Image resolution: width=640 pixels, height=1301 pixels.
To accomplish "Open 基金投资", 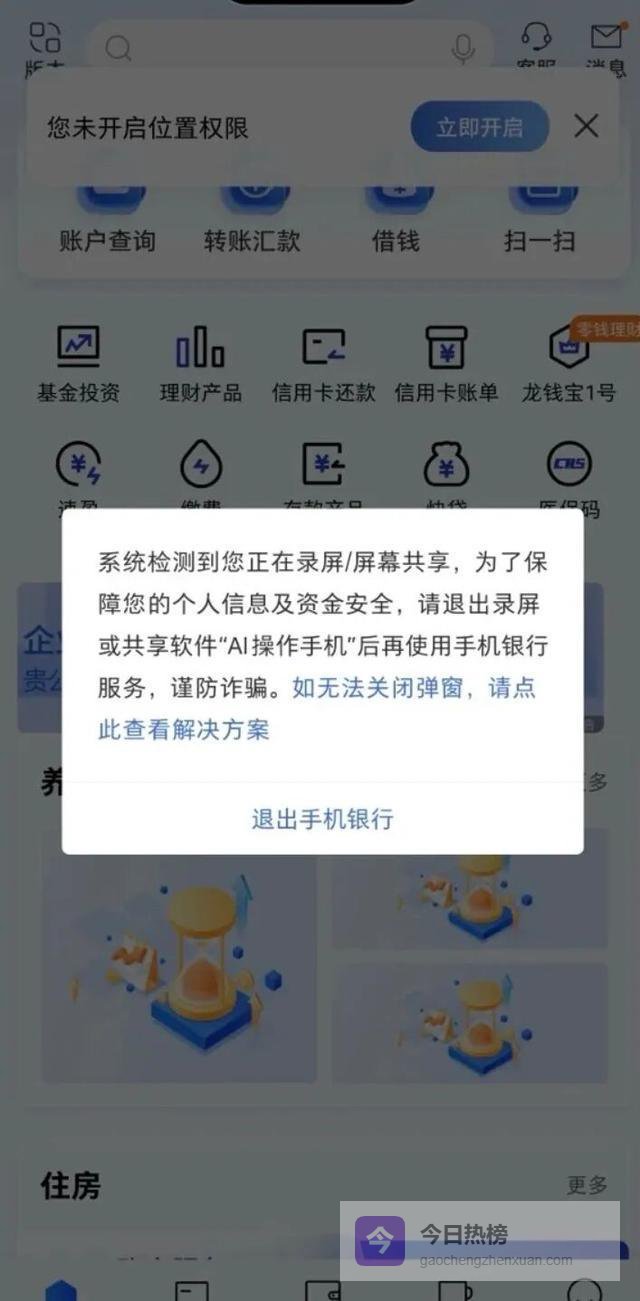I will tap(78, 364).
